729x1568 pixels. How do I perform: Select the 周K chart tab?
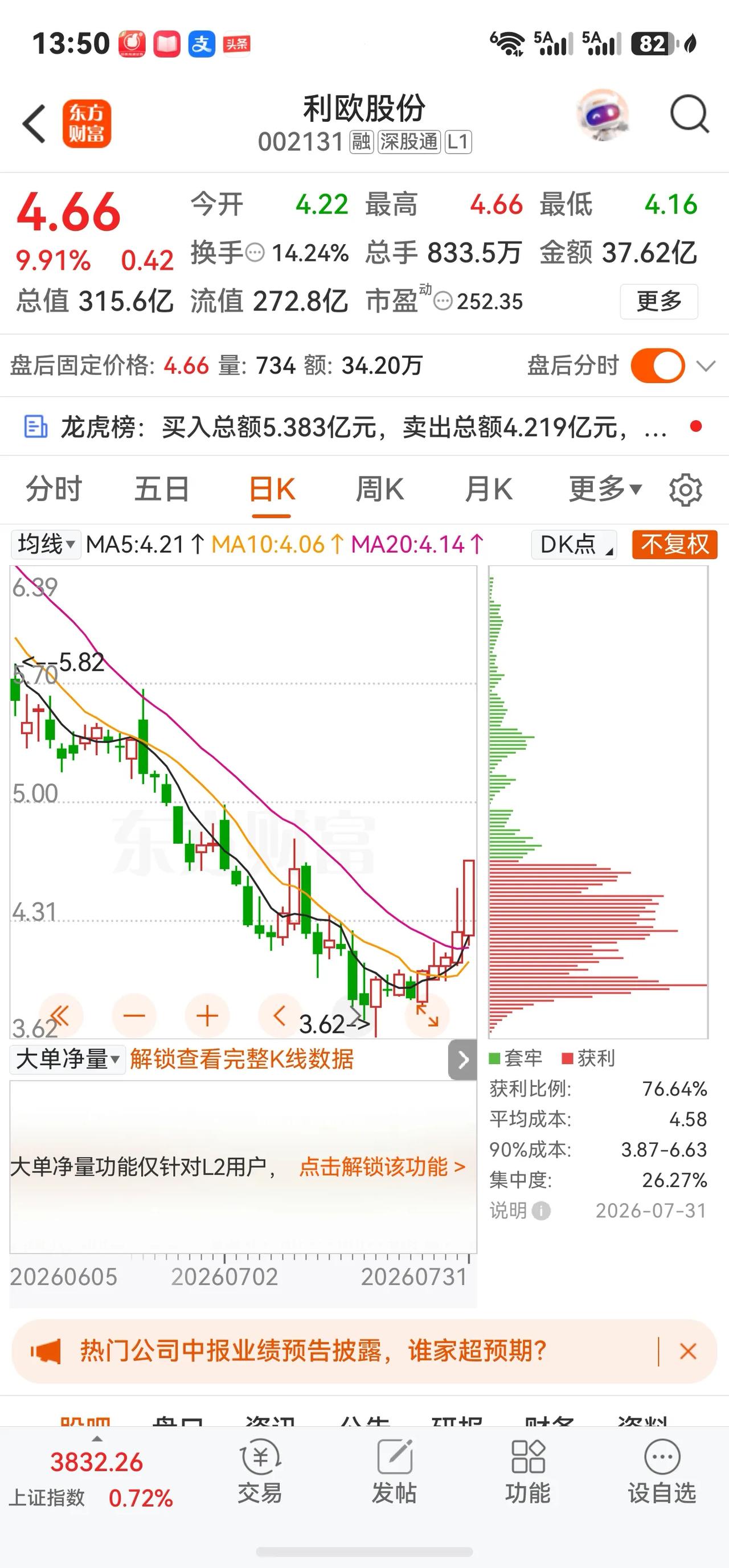[379, 490]
